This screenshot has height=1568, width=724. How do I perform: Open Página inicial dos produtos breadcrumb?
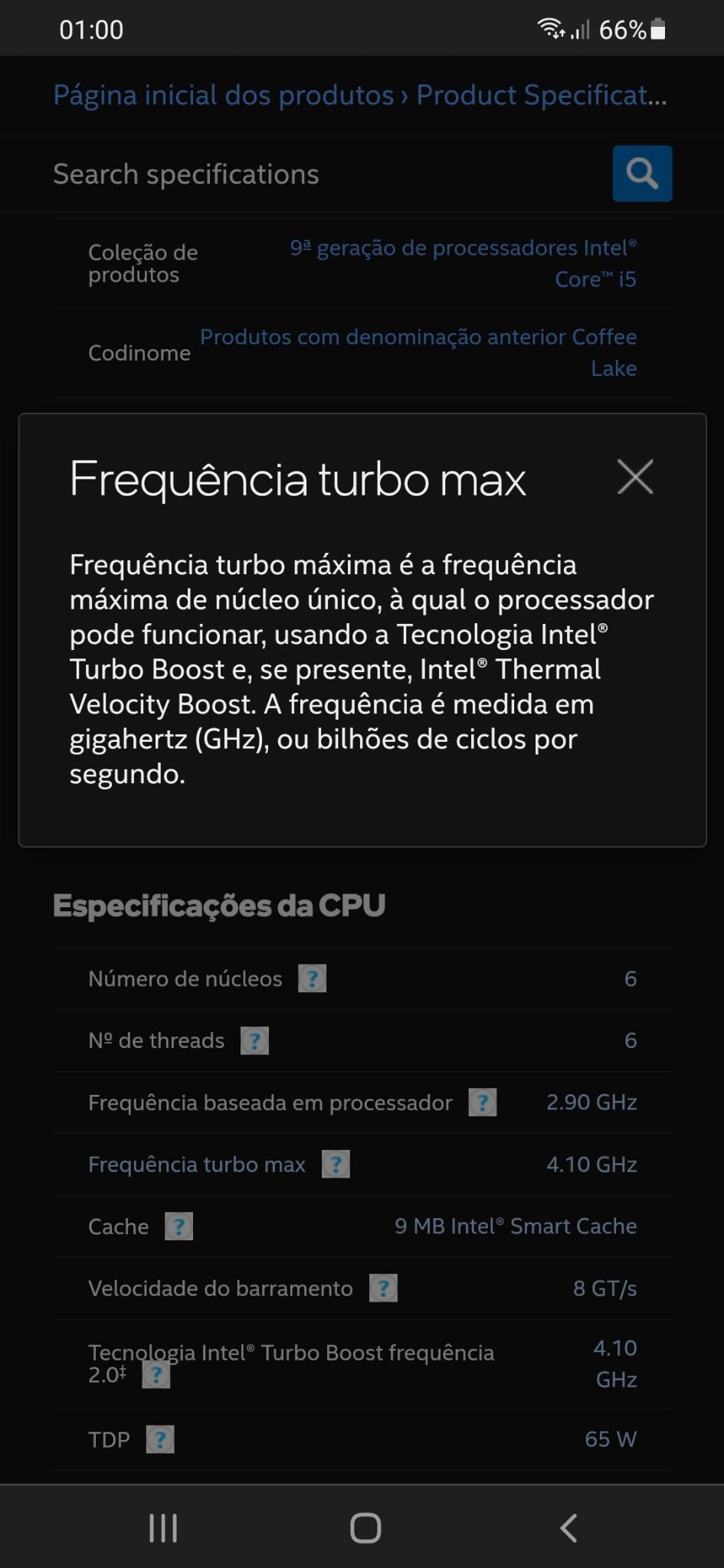(x=224, y=95)
